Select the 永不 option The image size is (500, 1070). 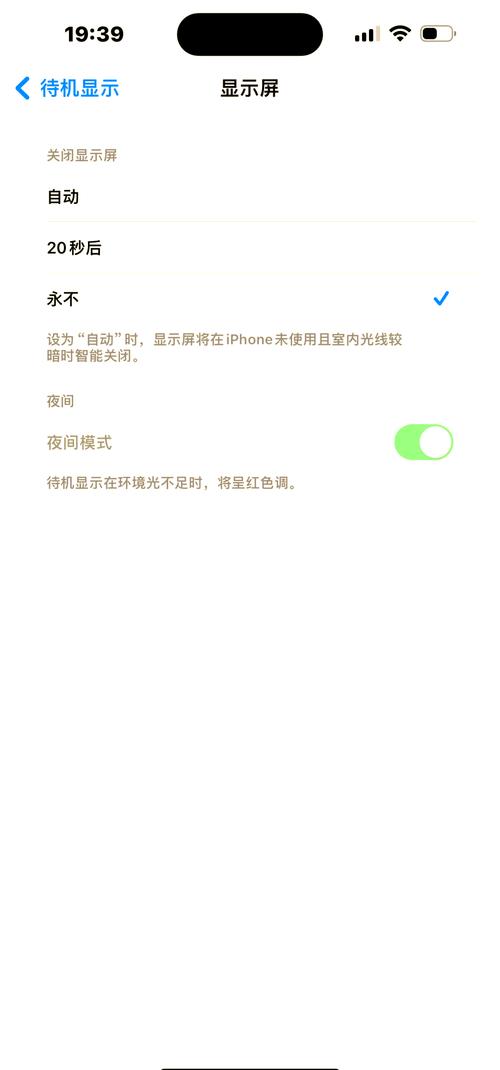click(250, 299)
